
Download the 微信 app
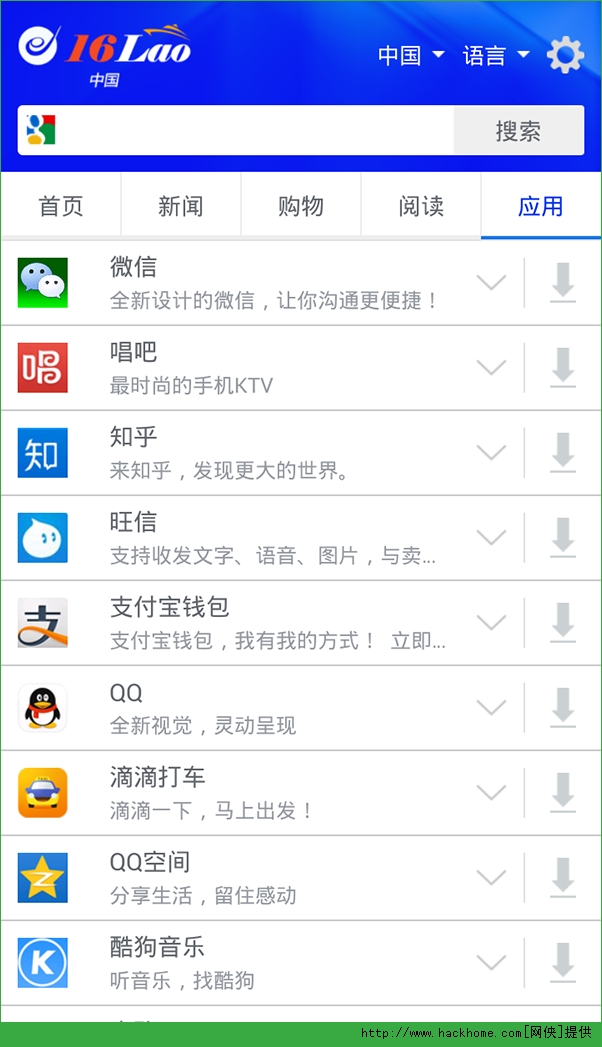click(x=563, y=282)
